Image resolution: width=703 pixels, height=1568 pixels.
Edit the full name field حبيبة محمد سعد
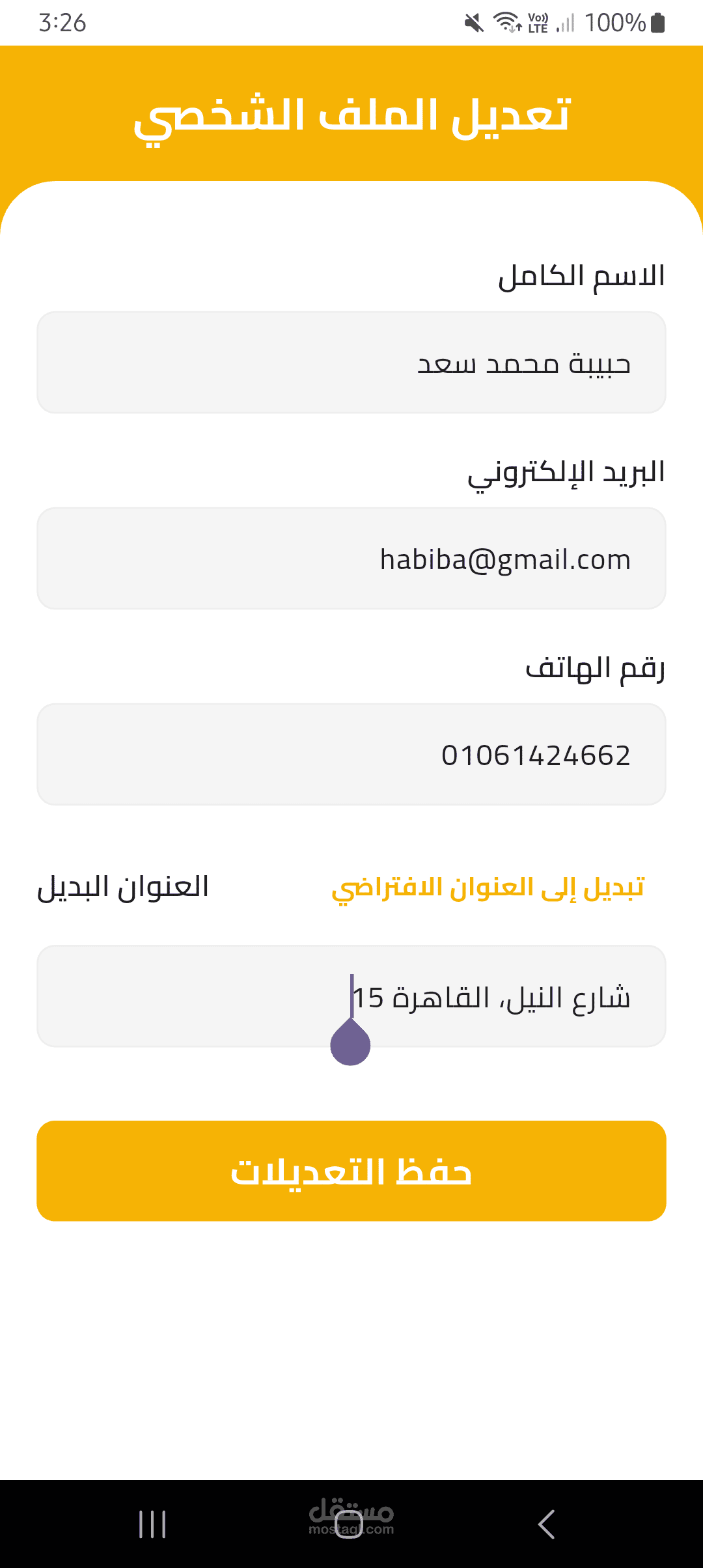351,363
